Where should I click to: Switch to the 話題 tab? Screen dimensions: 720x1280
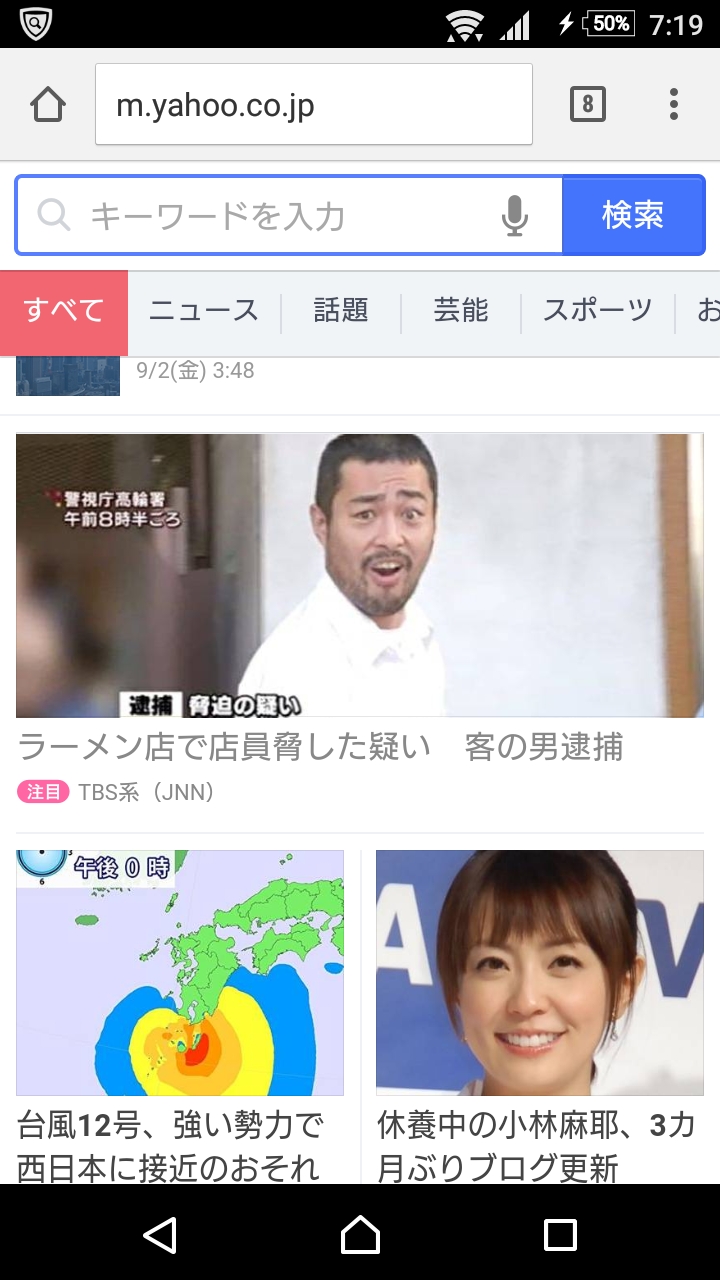(x=341, y=311)
